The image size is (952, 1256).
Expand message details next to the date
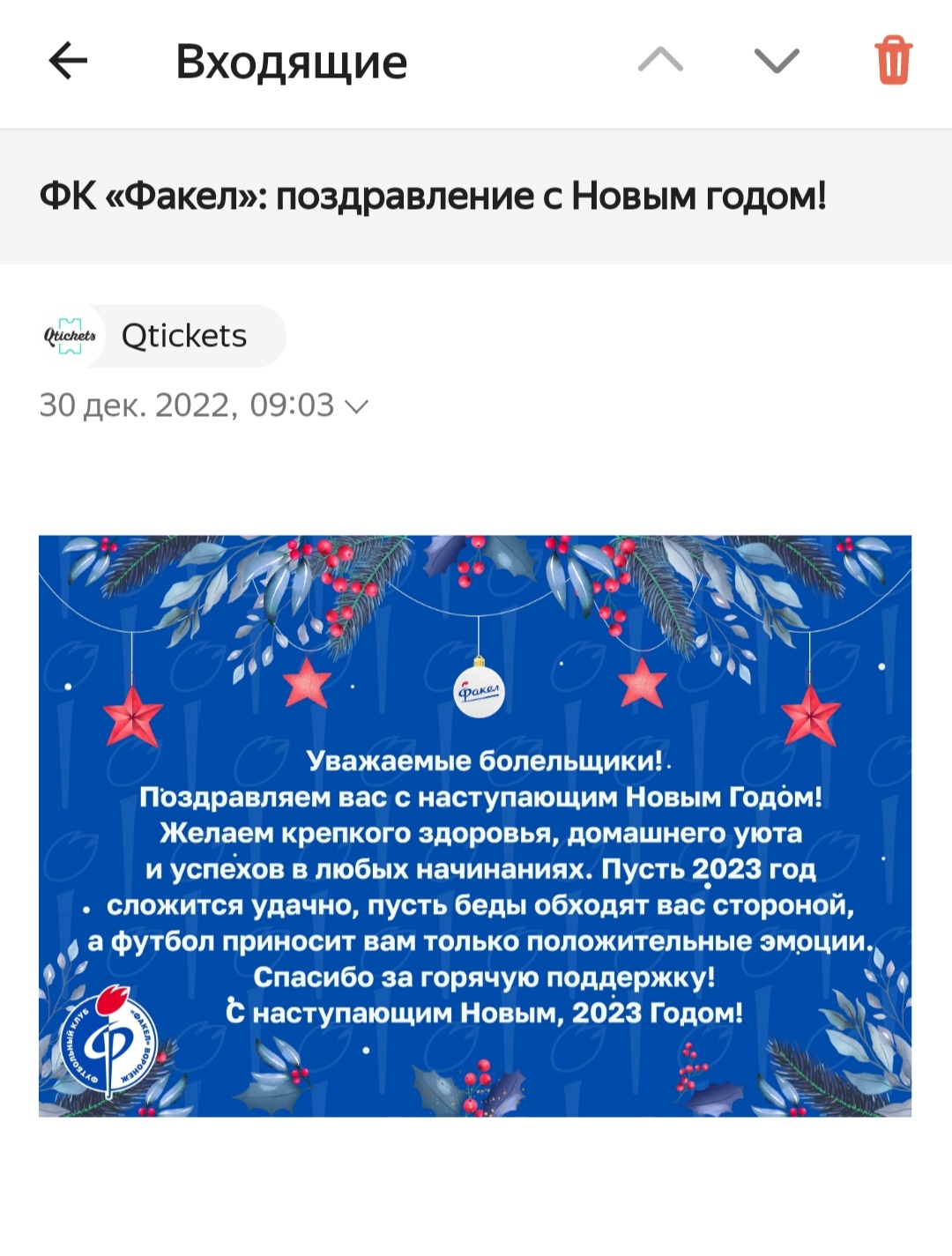point(356,406)
